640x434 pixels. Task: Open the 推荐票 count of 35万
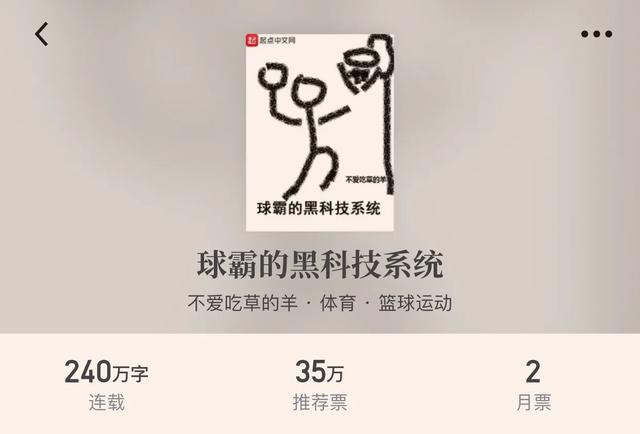tap(319, 385)
